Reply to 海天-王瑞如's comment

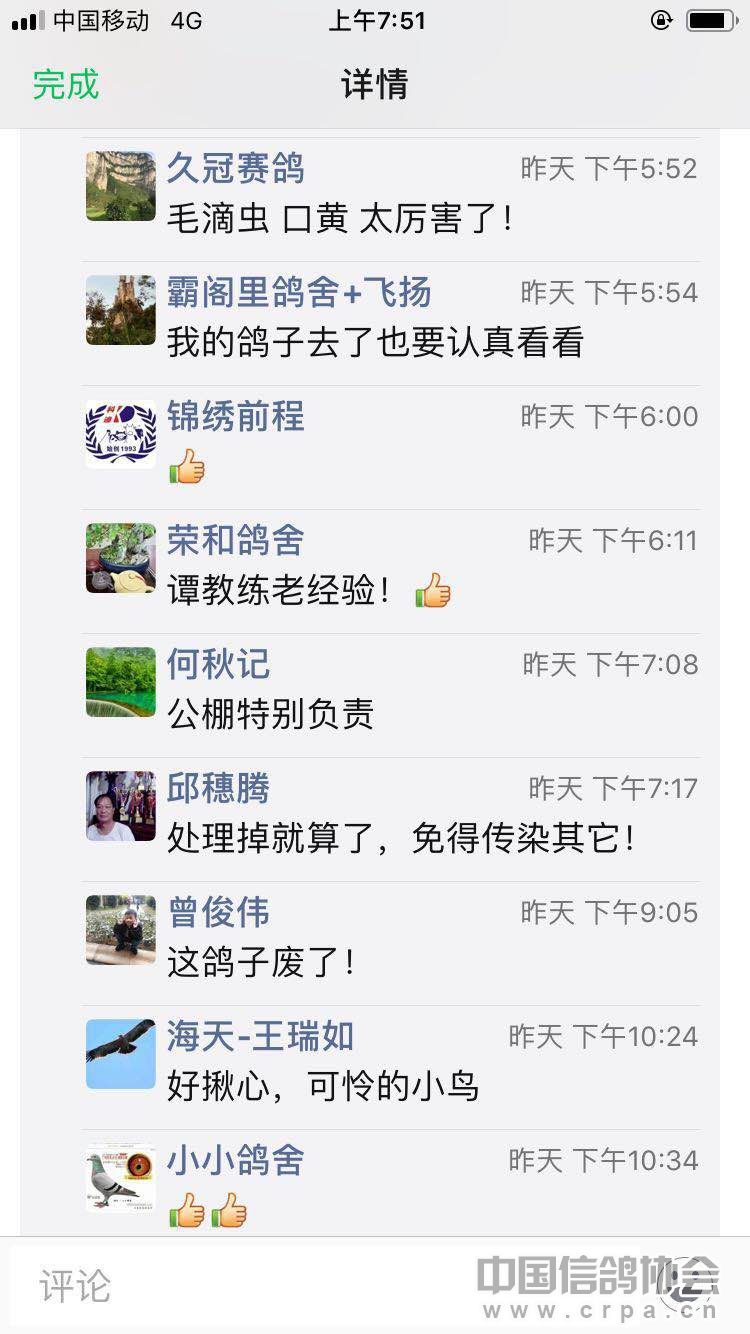[x=322, y=1086]
